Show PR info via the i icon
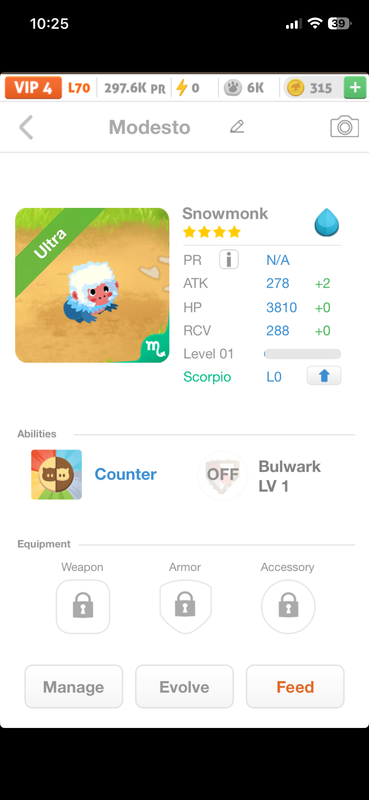This screenshot has width=369, height=800. click(x=229, y=260)
